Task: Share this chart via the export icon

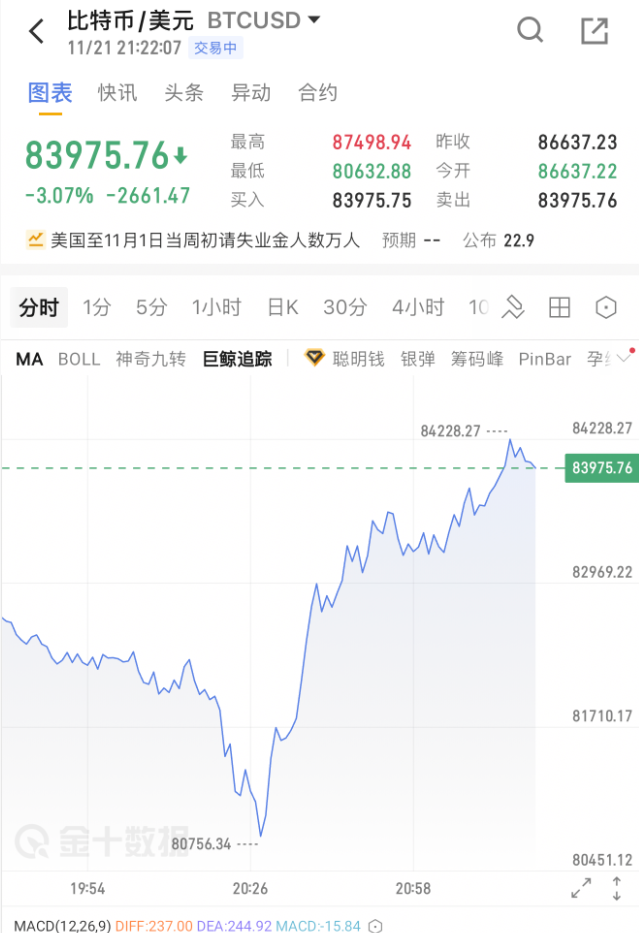Action: pyautogui.click(x=594, y=31)
